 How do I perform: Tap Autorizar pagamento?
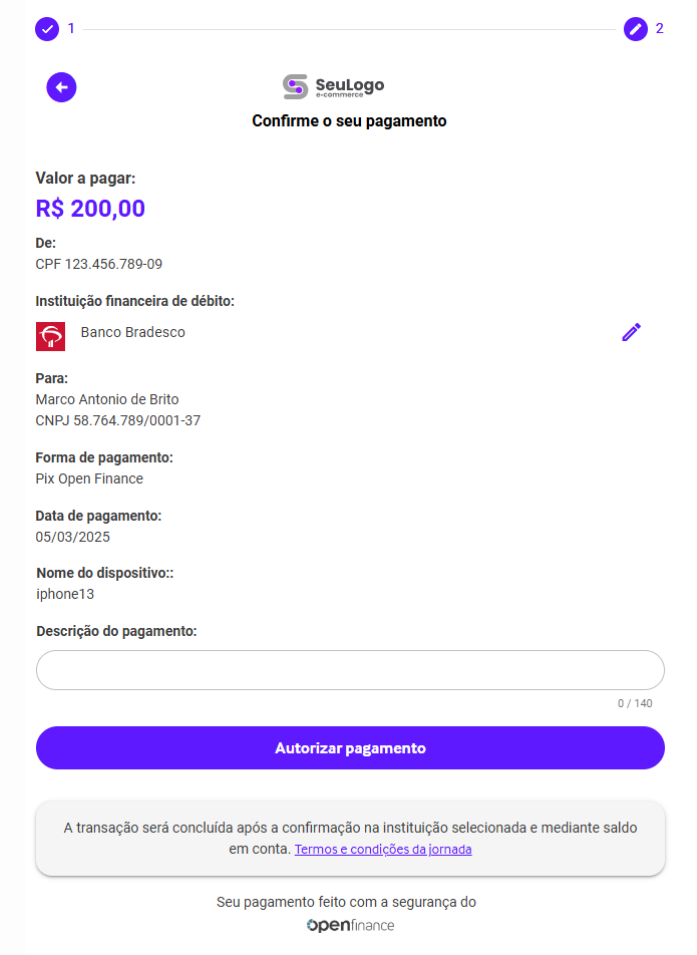click(350, 748)
